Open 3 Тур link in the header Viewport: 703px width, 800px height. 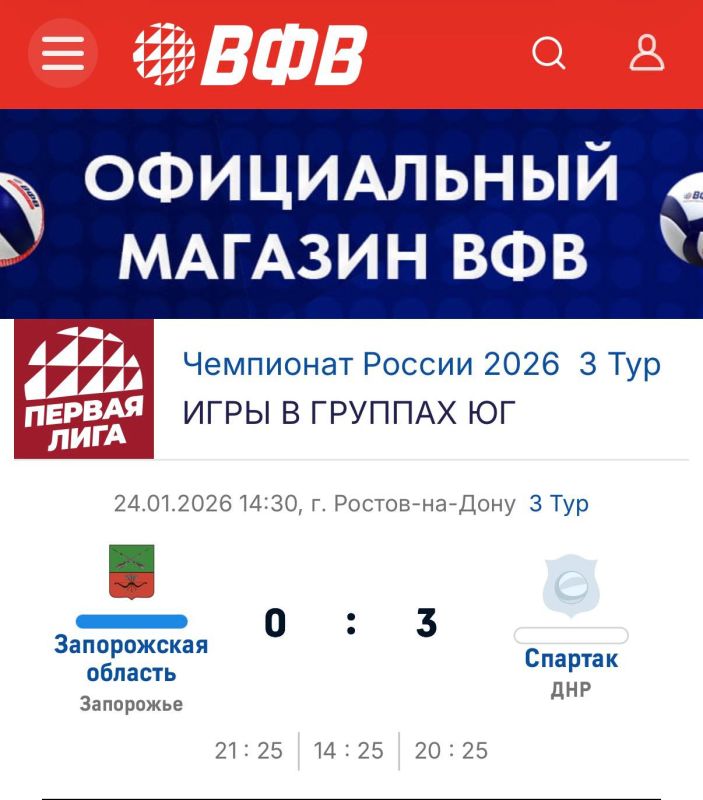coord(620,365)
